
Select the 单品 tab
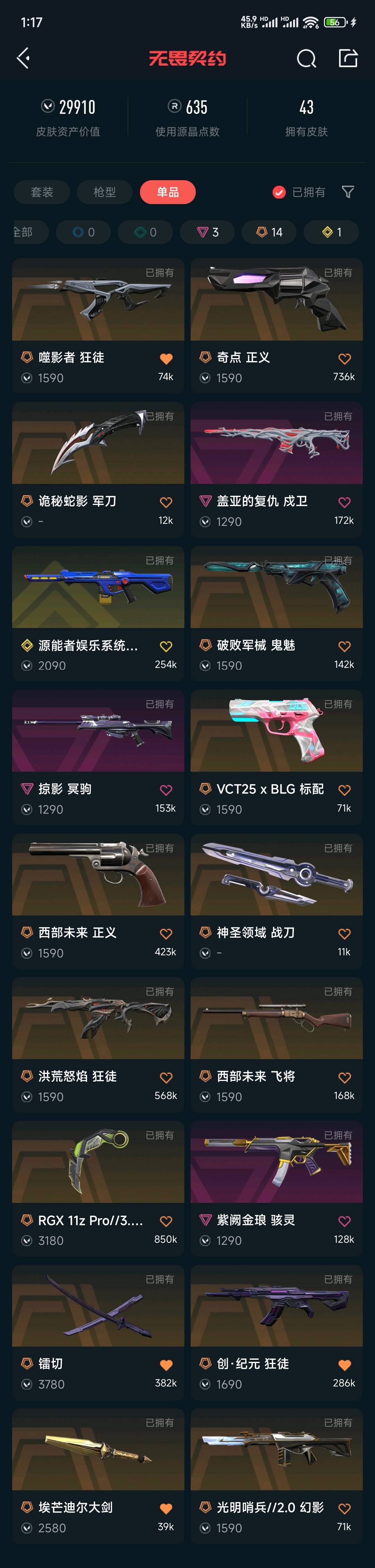click(x=167, y=192)
